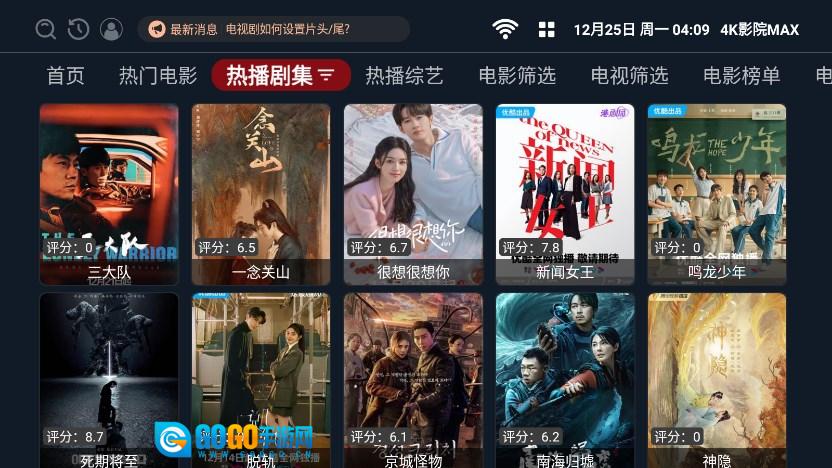Screen dimensions: 832x468
Task: Switch to the 热门电影 tab
Action: [x=158, y=75]
